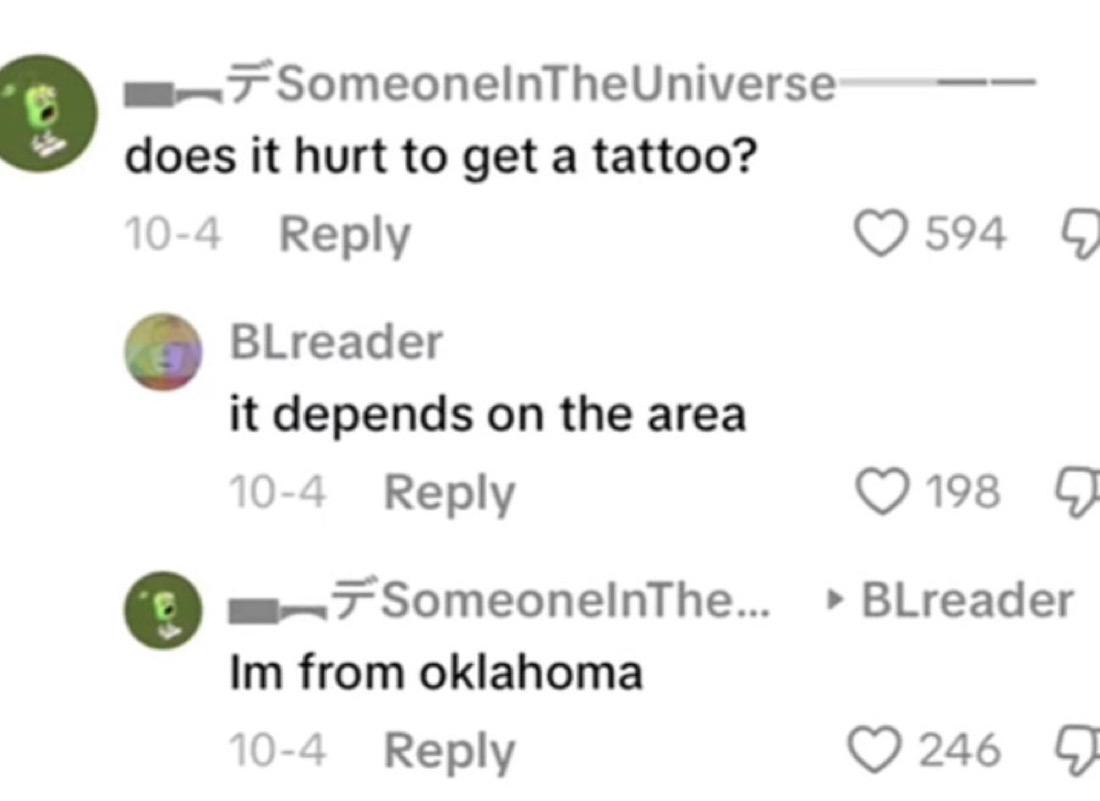Open BLreader's avatar next to their comment
Viewport: 1100px width, 801px height.
click(x=164, y=351)
